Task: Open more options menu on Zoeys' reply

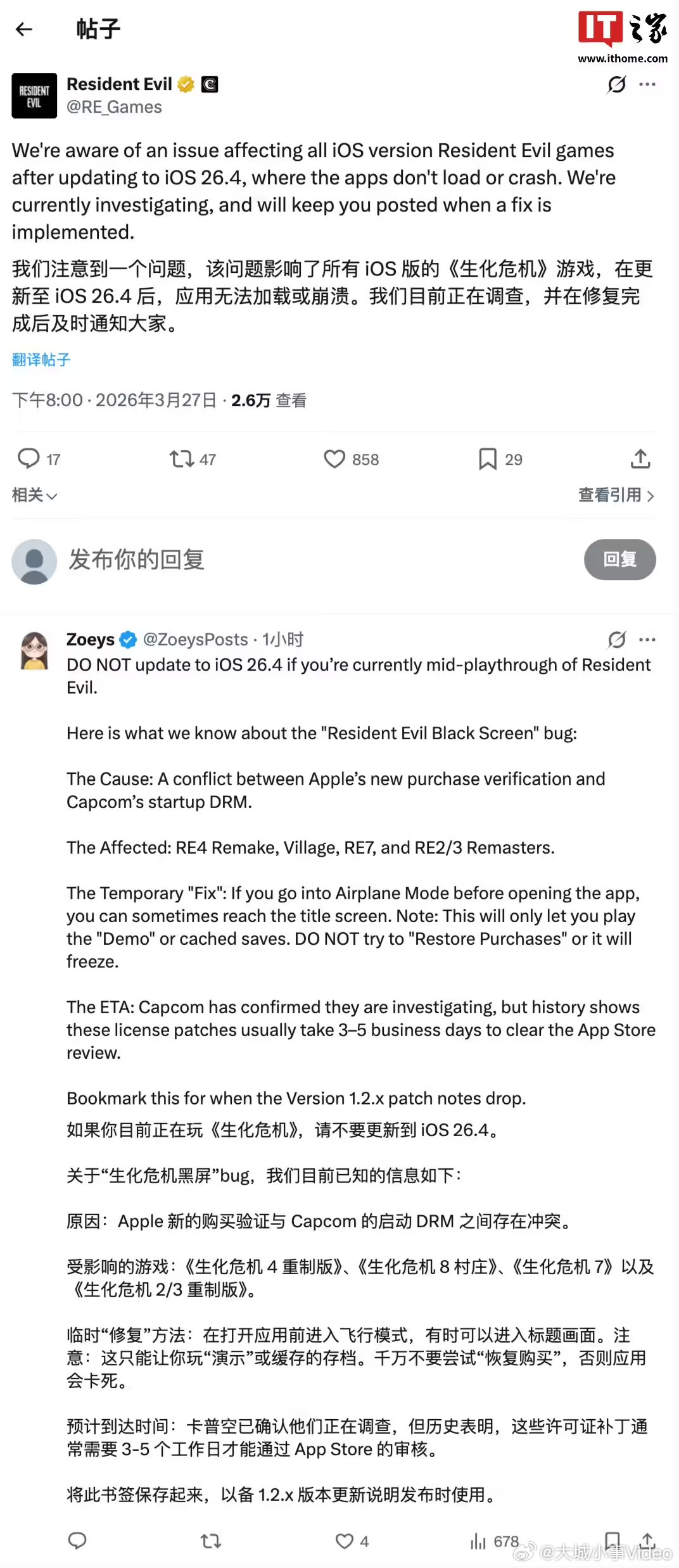Action: pos(648,640)
